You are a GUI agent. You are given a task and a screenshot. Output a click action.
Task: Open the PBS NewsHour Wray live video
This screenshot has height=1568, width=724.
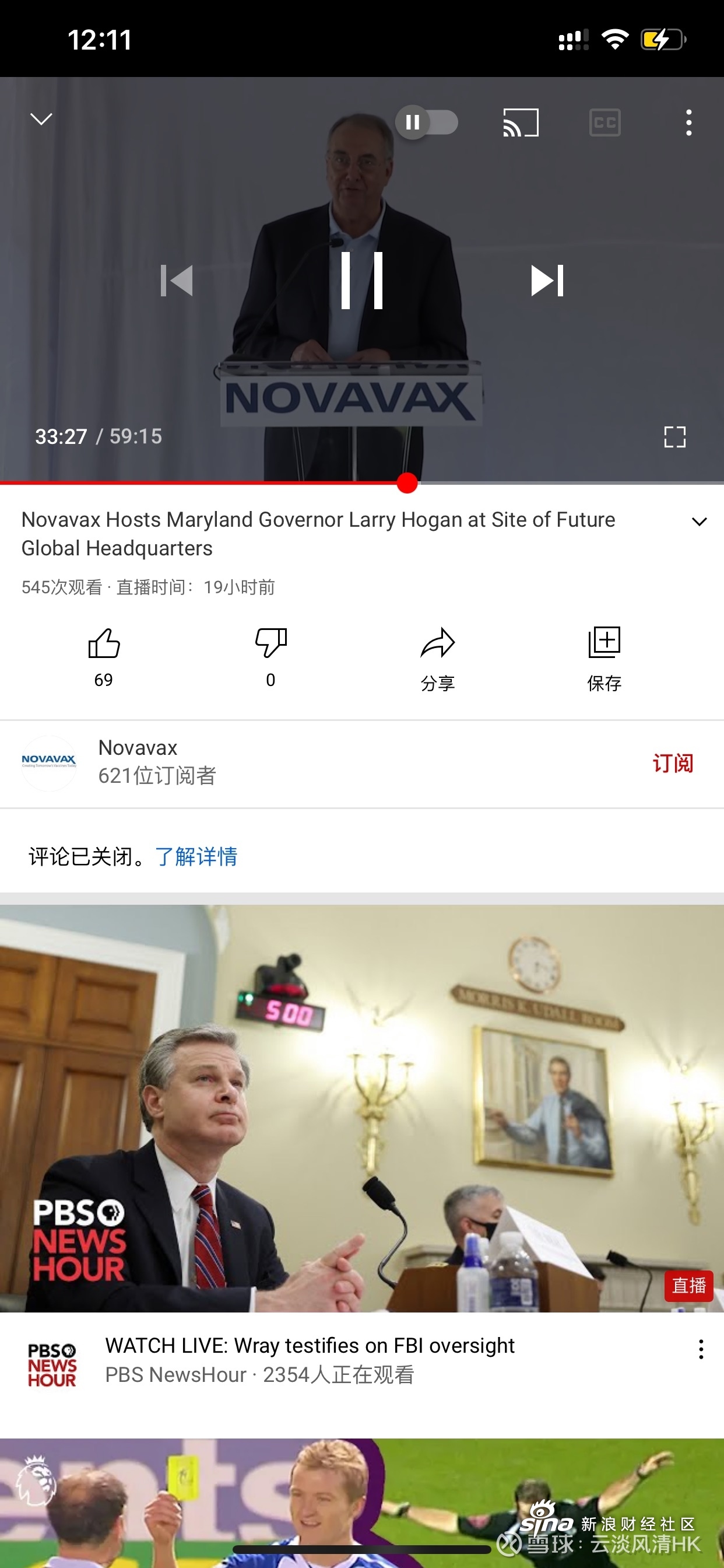(362, 1108)
